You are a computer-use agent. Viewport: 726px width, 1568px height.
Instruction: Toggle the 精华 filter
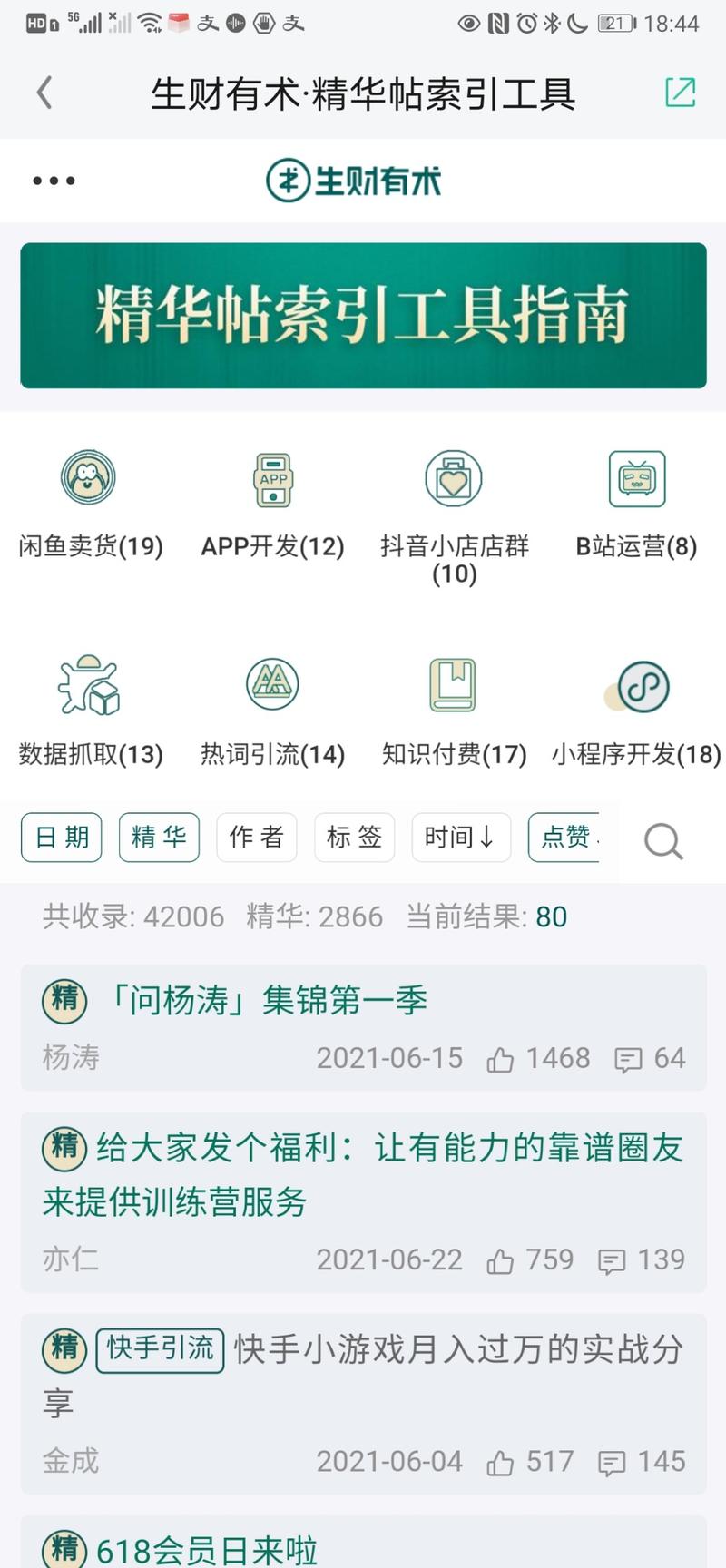pyautogui.click(x=159, y=838)
